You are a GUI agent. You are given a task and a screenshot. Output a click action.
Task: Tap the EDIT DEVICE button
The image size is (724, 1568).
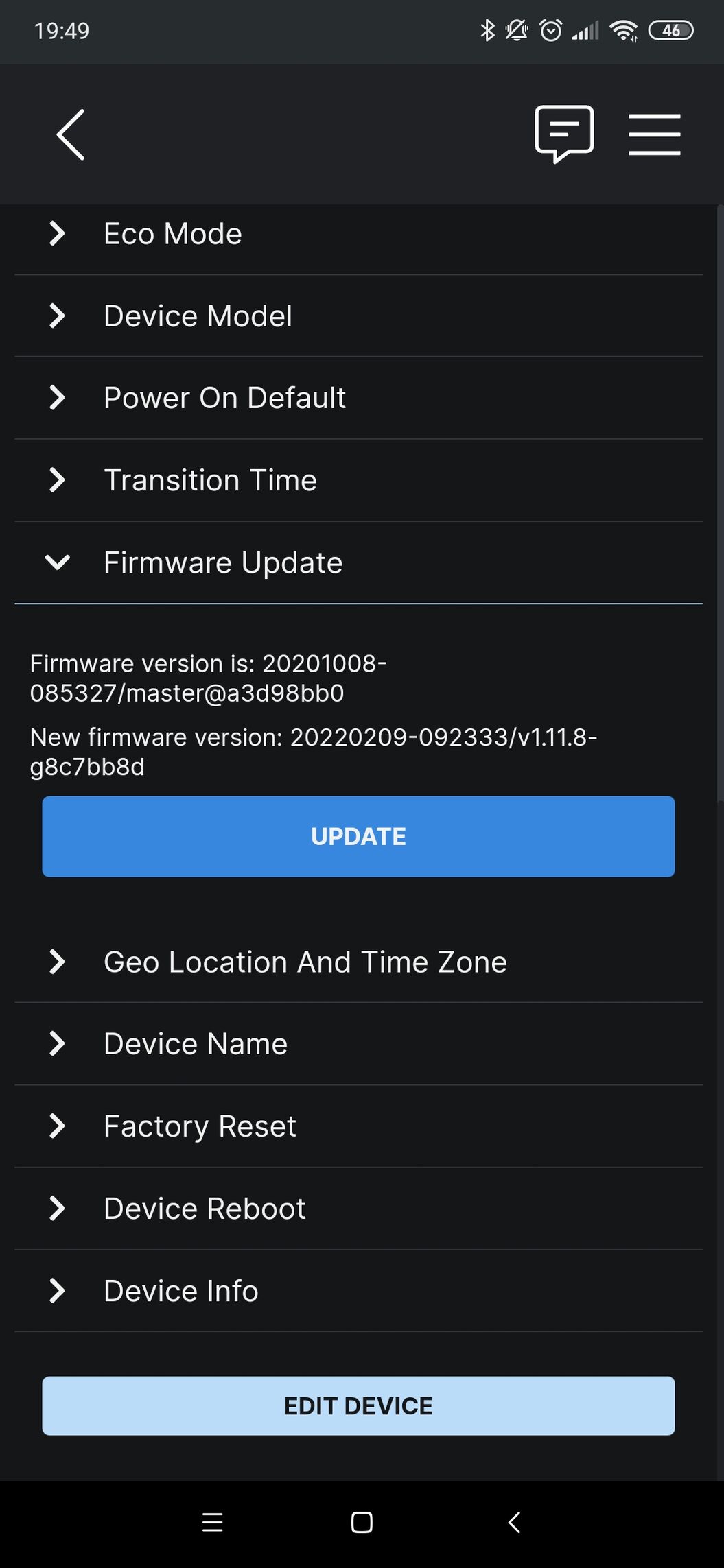click(x=358, y=1405)
